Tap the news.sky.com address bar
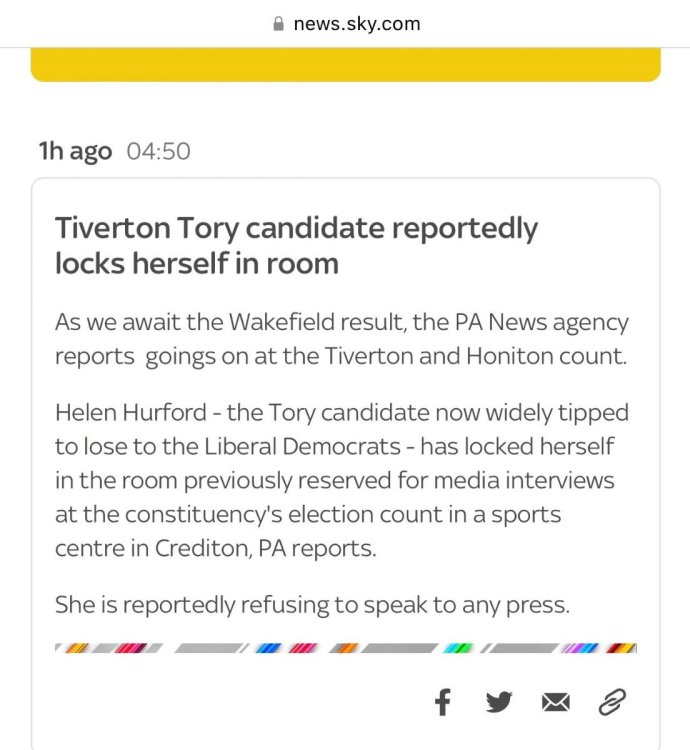 (x=346, y=24)
